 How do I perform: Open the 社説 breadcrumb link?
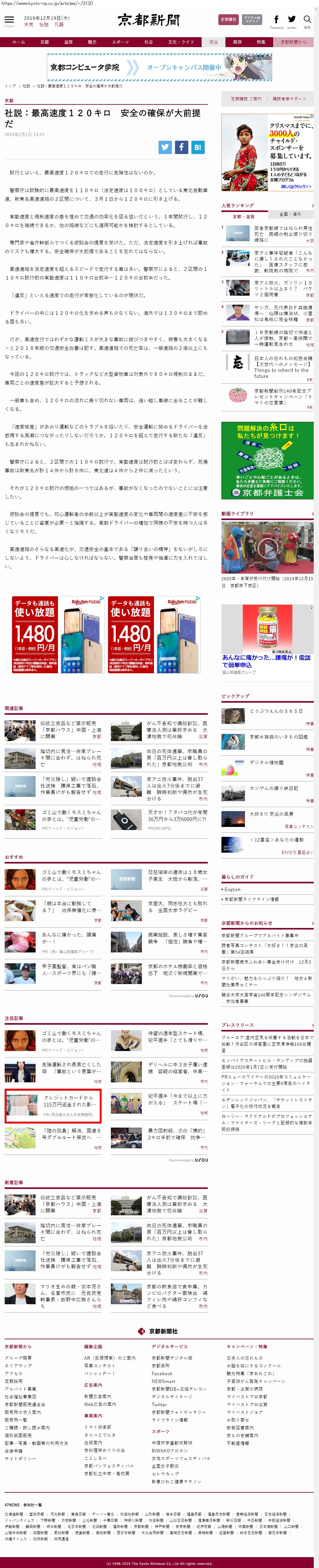[x=26, y=86]
